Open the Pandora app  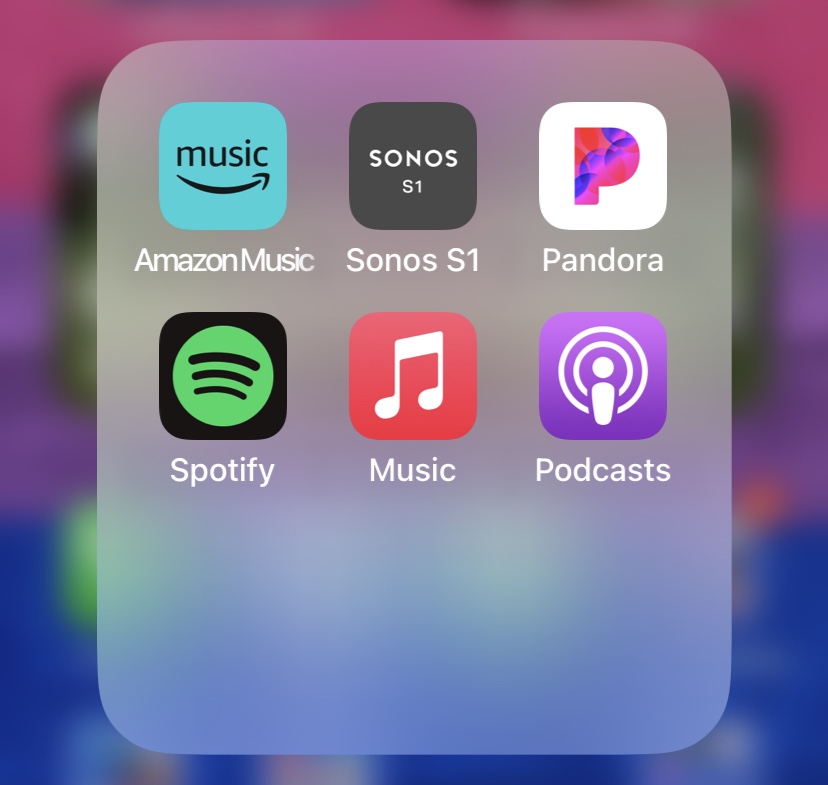pos(602,166)
